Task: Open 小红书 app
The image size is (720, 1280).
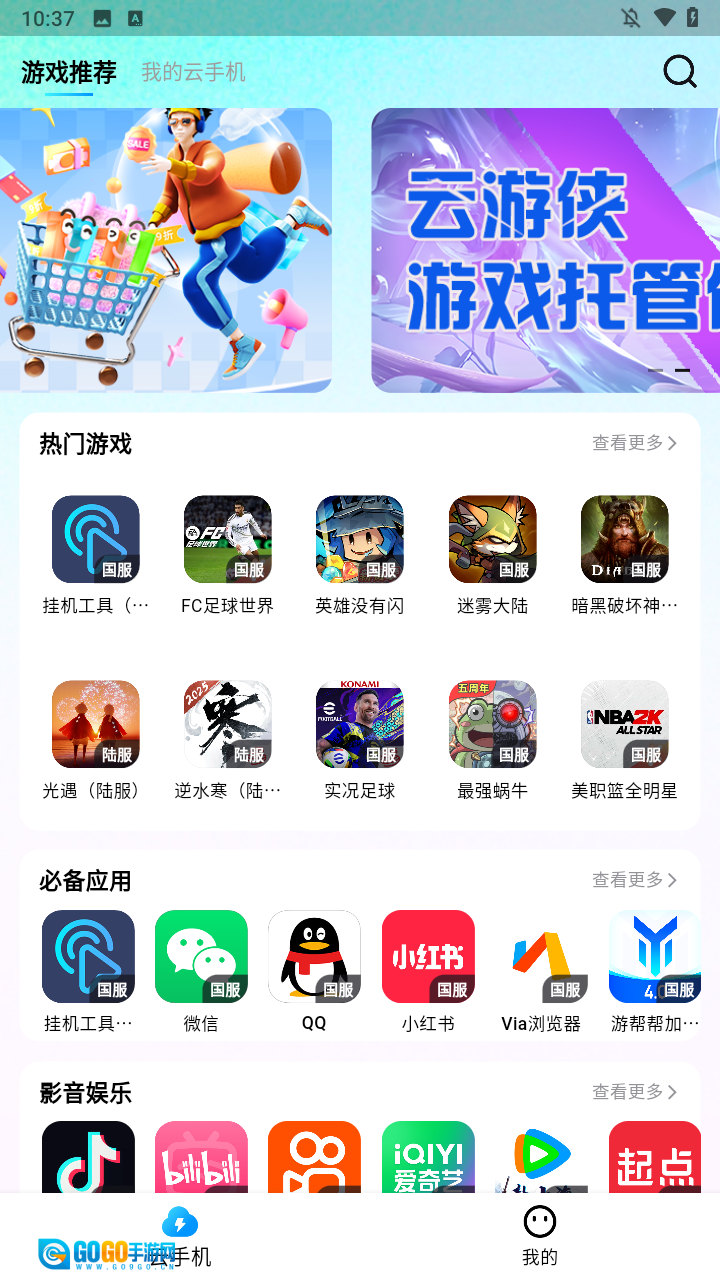Action: tap(428, 956)
